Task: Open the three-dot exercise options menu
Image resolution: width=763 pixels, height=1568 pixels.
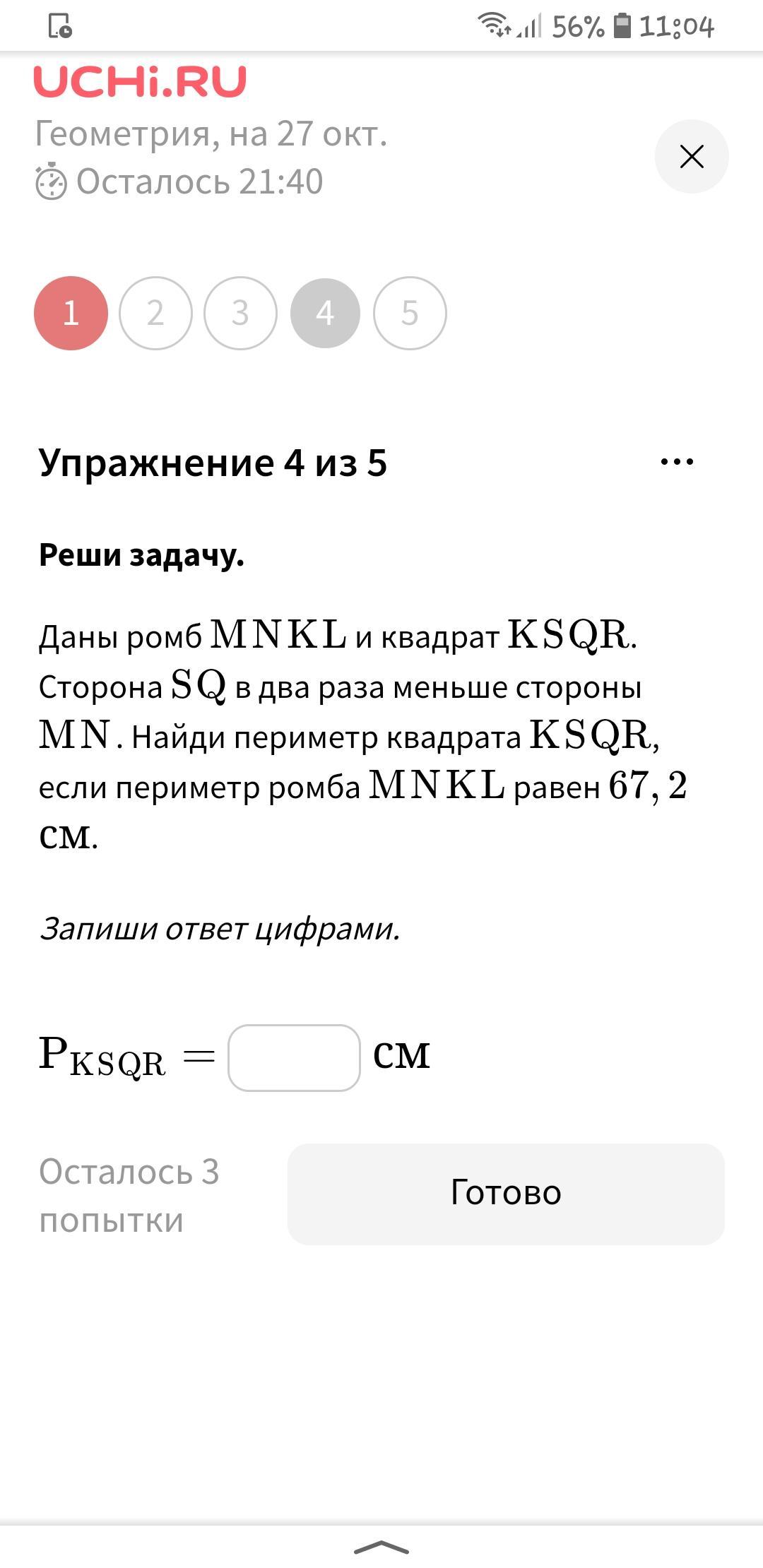Action: (x=676, y=462)
